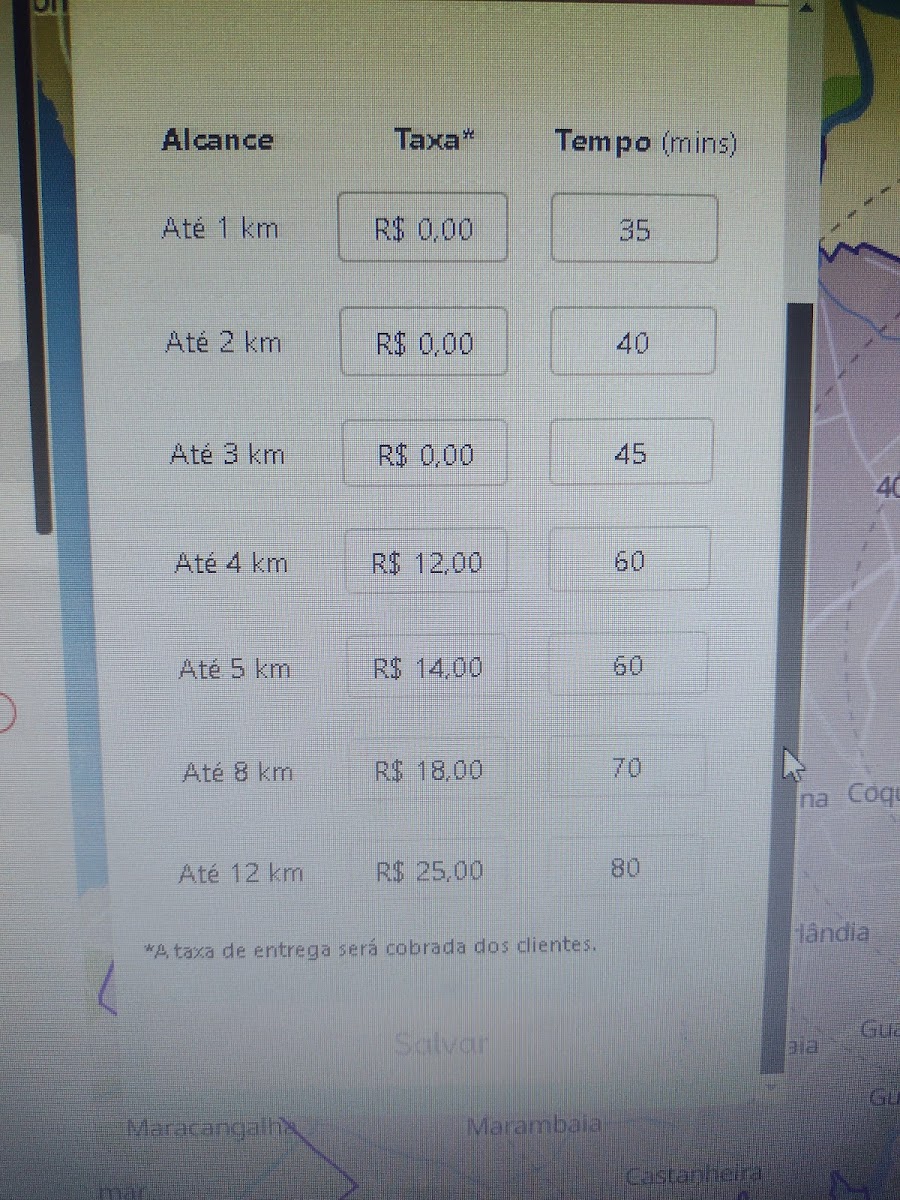The image size is (900, 1200).
Task: Select the Taxa field for Até 2 km
Action: [424, 343]
